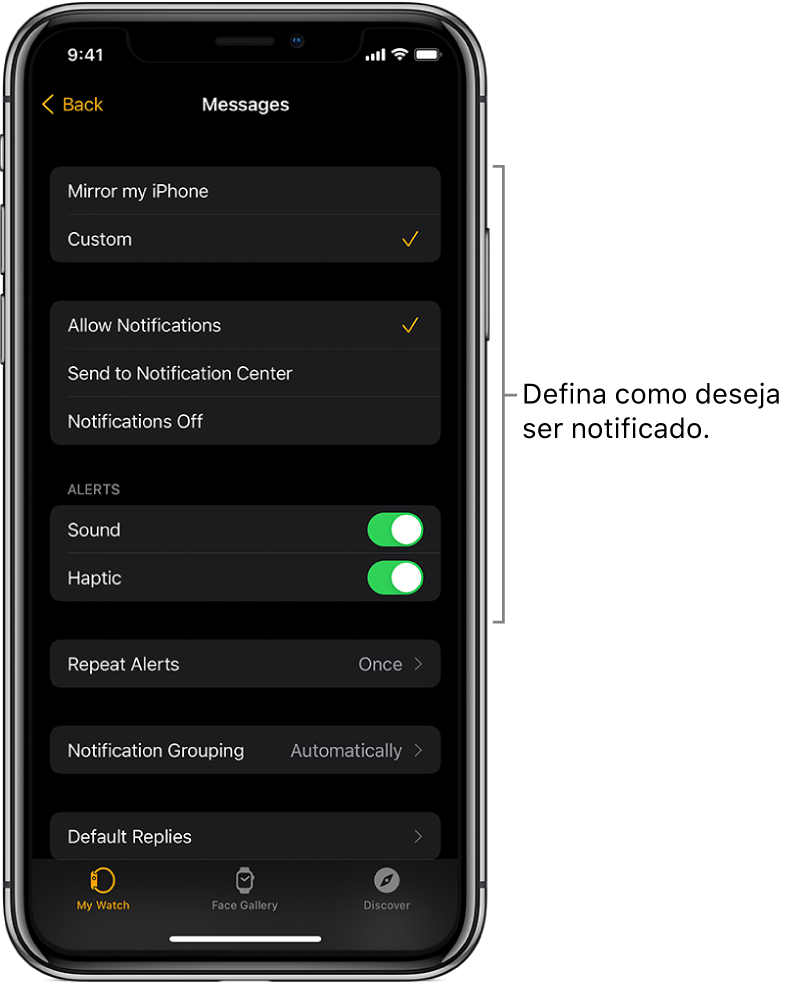Image resolution: width=798 pixels, height=984 pixels.
Task: Go back to the previous screen
Action: point(72,105)
